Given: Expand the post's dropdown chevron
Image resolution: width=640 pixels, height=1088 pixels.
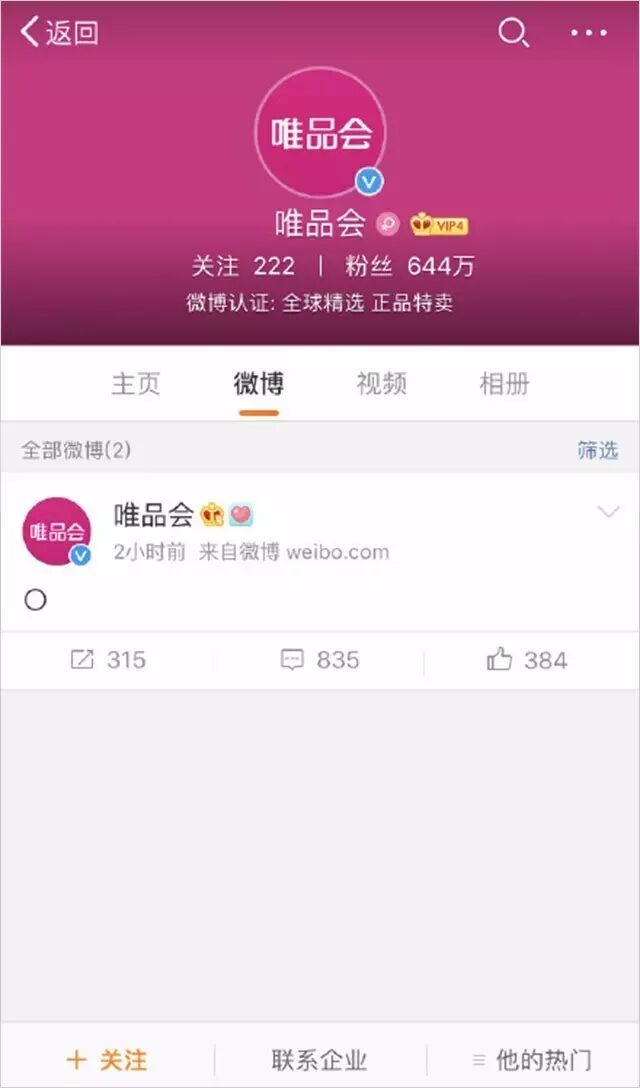Looking at the screenshot, I should (x=607, y=512).
